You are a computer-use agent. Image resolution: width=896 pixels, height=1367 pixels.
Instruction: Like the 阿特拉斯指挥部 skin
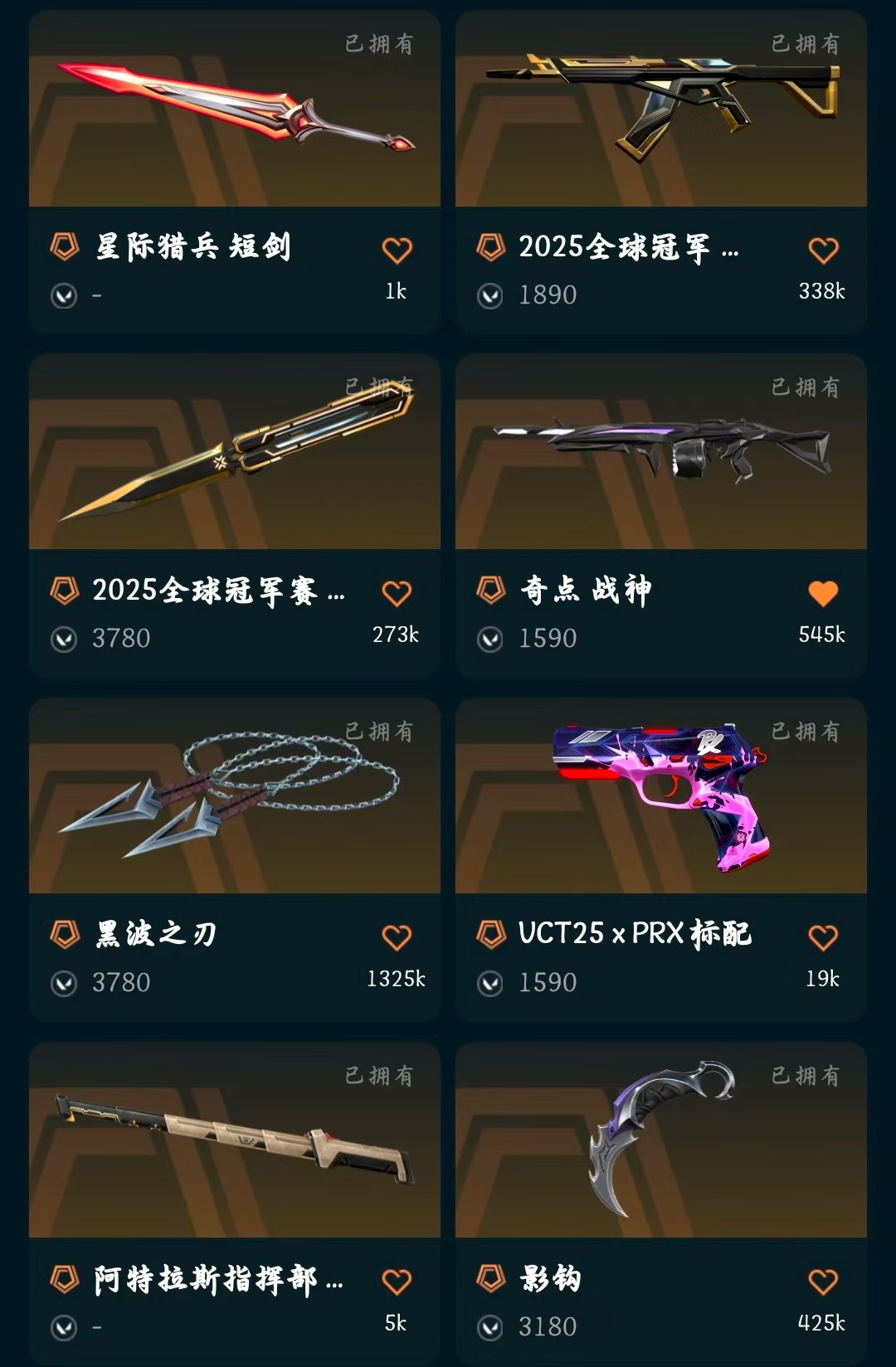pyautogui.click(x=397, y=1282)
